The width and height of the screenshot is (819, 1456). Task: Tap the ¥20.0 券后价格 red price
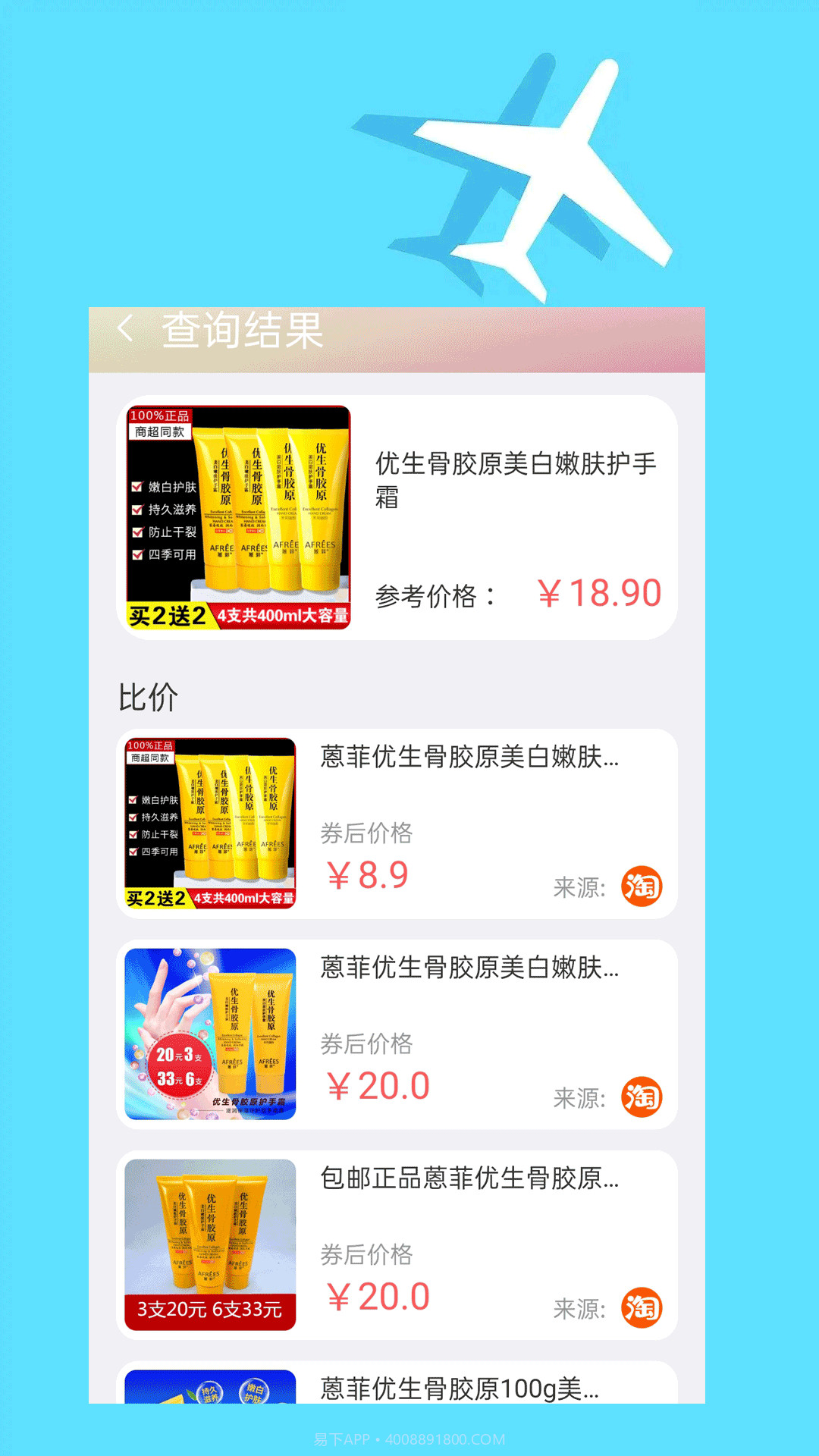379,1086
